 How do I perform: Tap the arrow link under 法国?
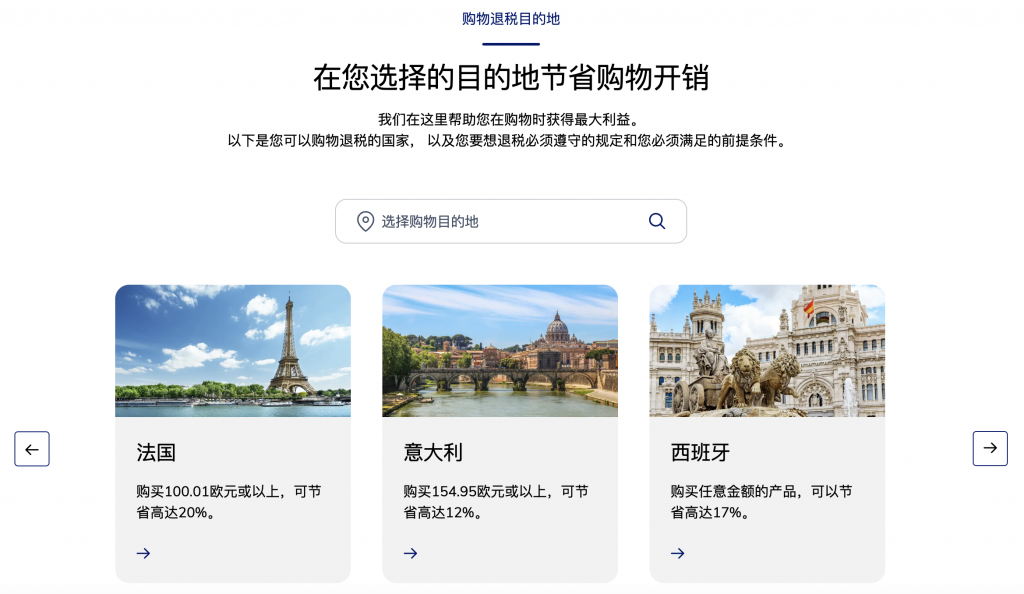pyautogui.click(x=144, y=553)
